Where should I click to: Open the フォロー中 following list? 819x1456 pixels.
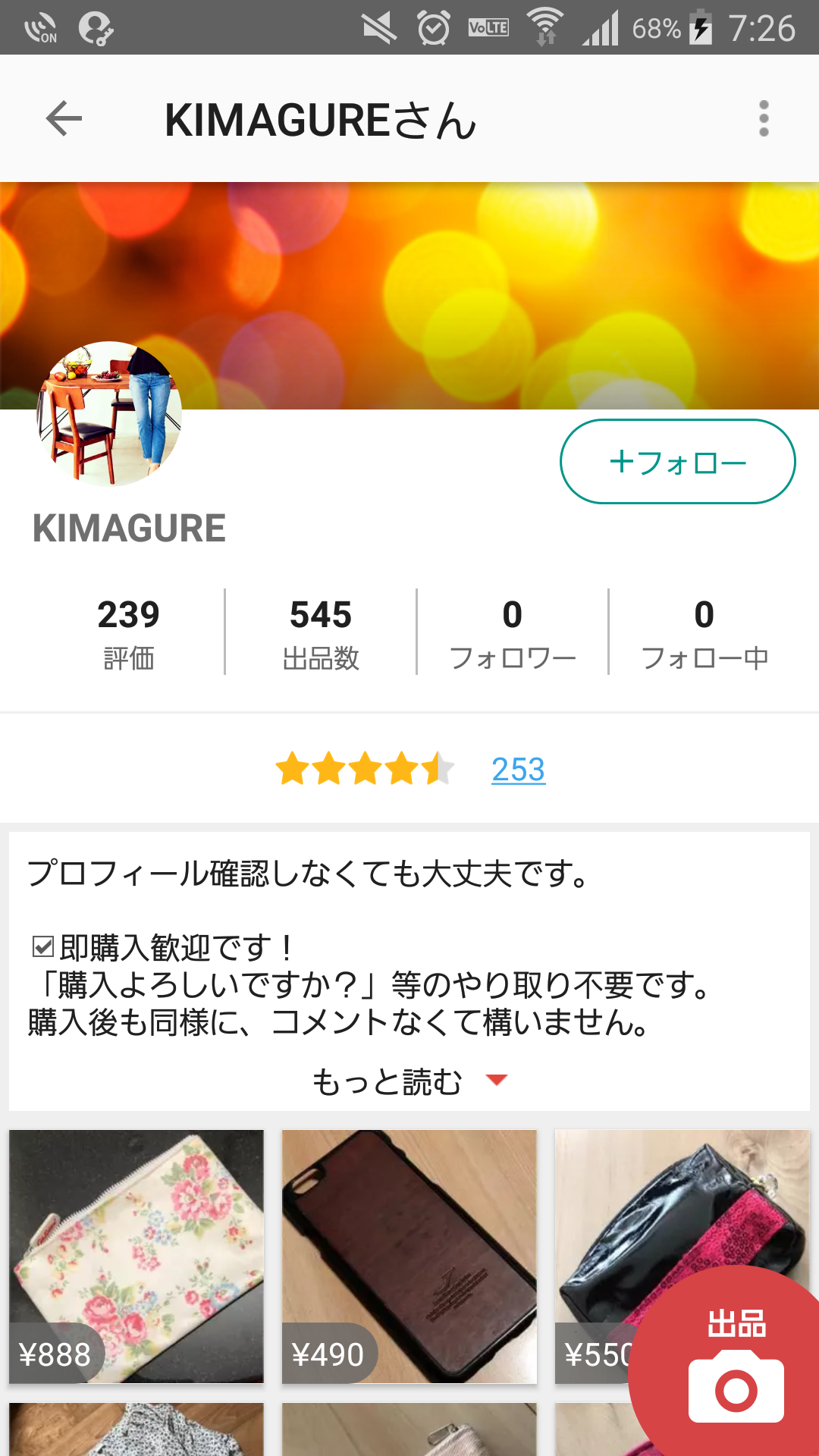tap(704, 632)
